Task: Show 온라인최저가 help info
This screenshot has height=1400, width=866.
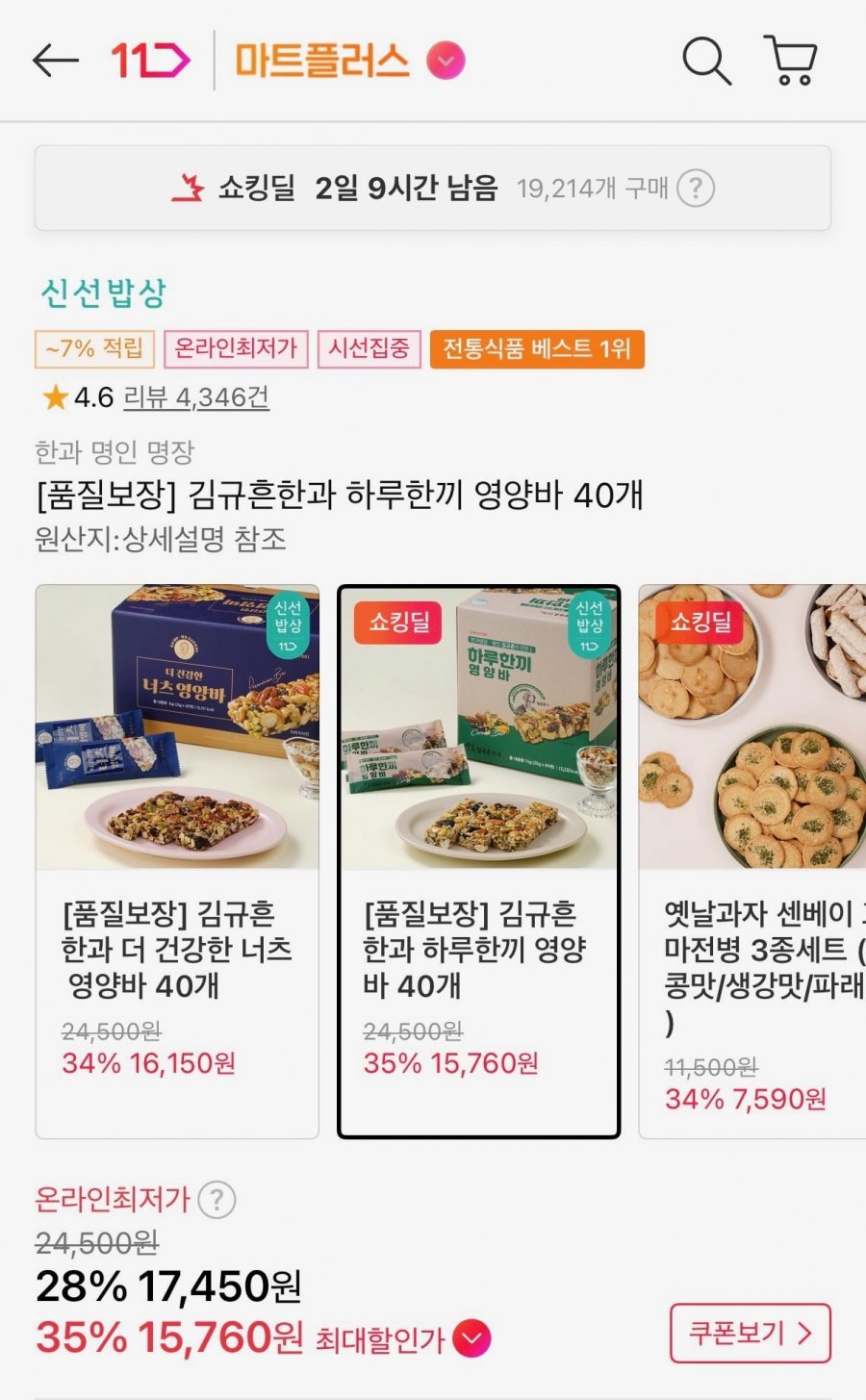Action: (216, 1200)
